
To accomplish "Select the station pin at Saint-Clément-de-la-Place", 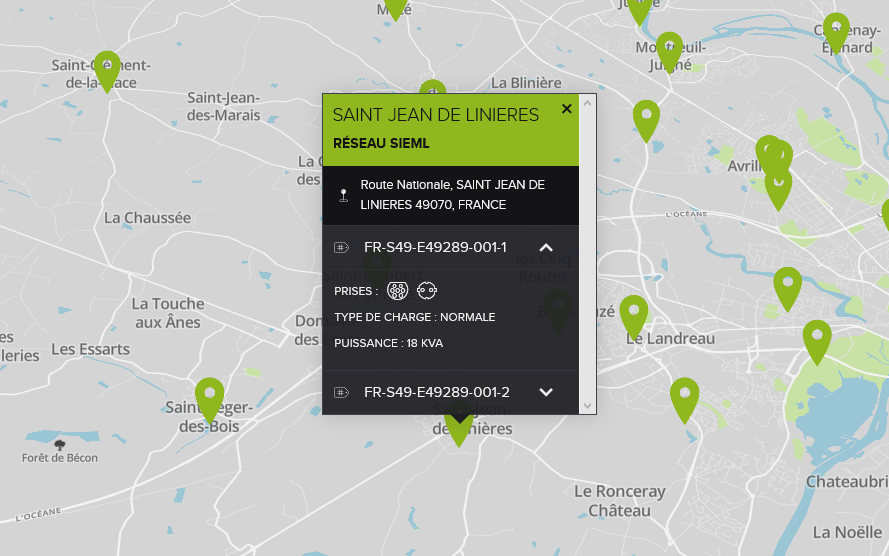I will pos(107,69).
